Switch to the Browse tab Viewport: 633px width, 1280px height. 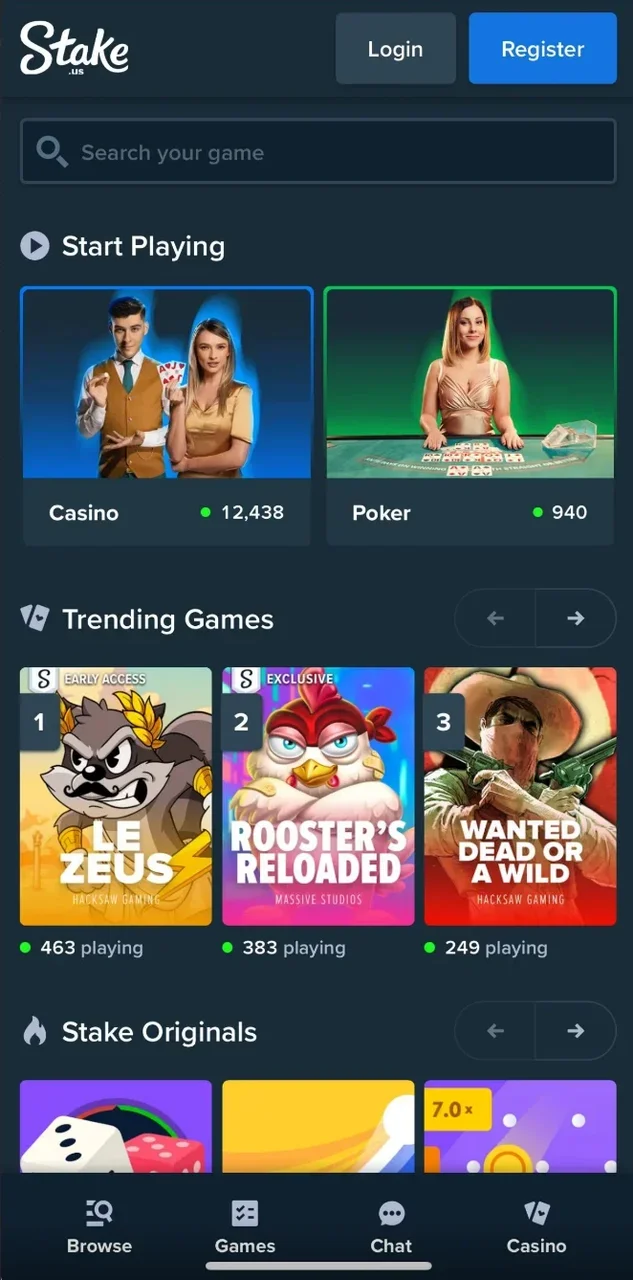(99, 1227)
